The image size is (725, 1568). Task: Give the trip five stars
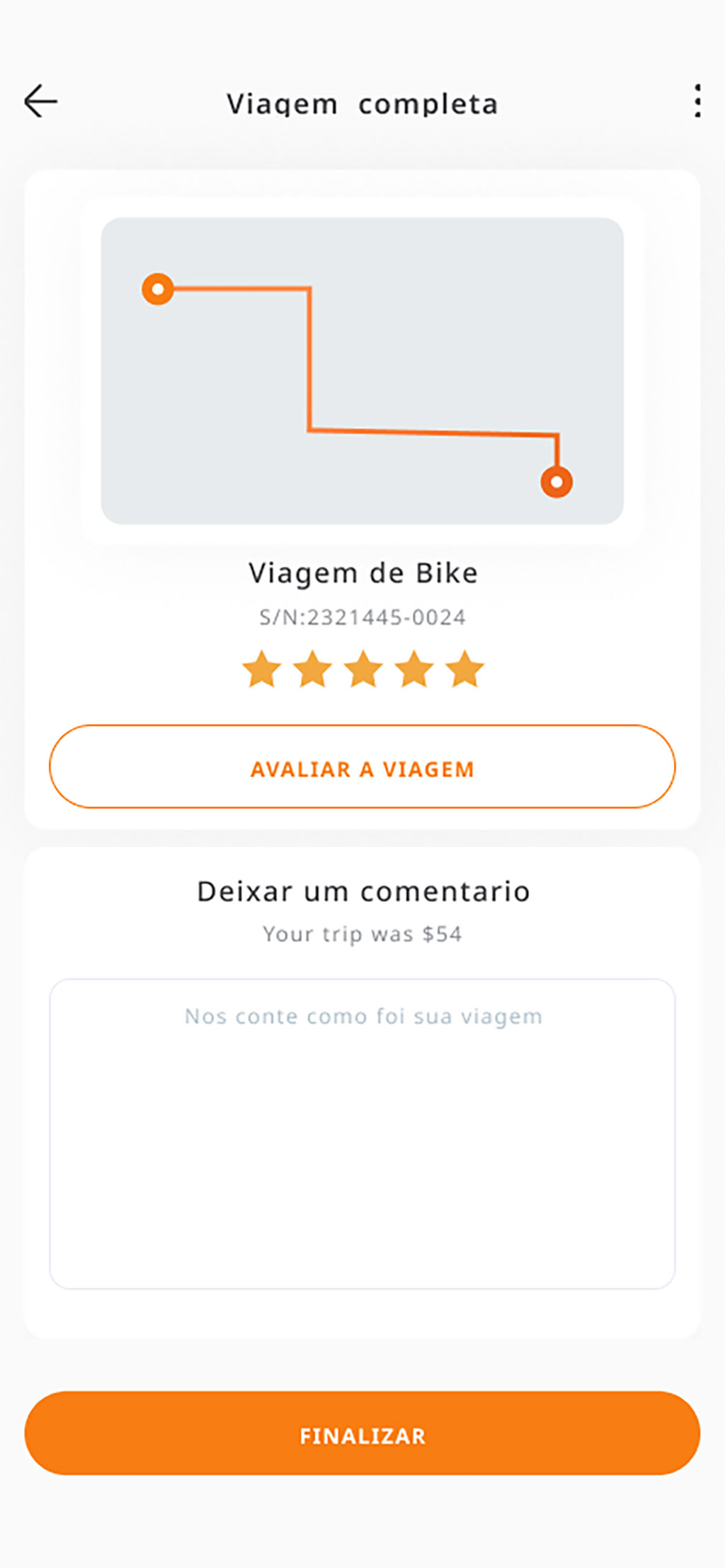tap(465, 669)
